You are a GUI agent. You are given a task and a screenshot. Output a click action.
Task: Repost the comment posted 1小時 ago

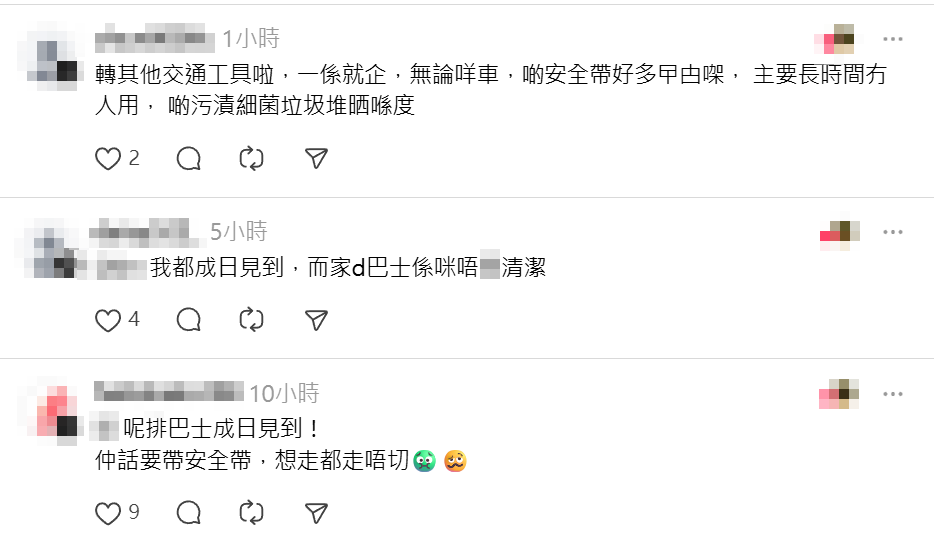pos(252,159)
